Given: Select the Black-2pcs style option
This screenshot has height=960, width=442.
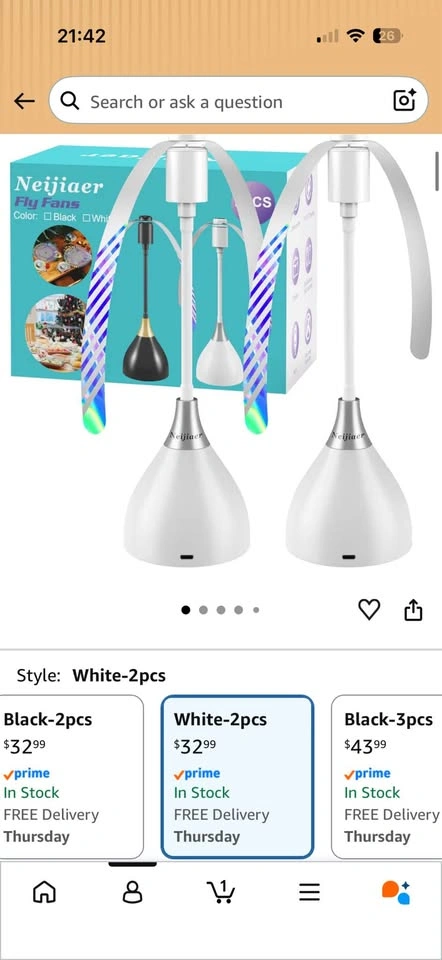Looking at the screenshot, I should [72, 777].
